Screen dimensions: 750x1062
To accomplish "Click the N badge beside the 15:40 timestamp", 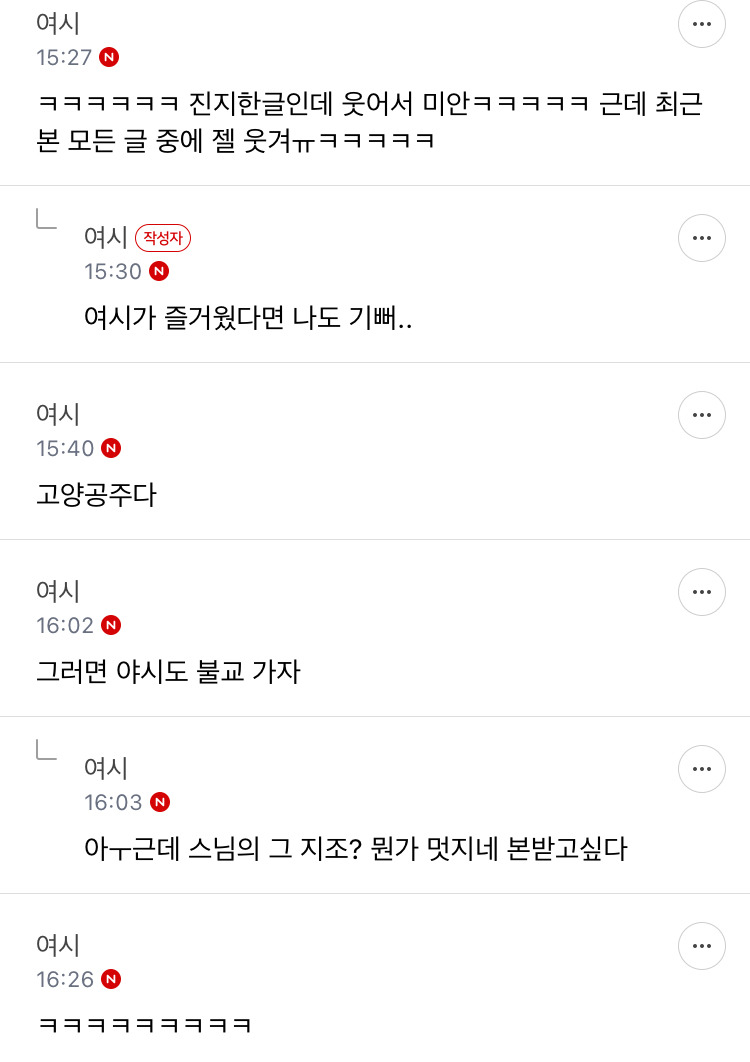I will pos(110,448).
